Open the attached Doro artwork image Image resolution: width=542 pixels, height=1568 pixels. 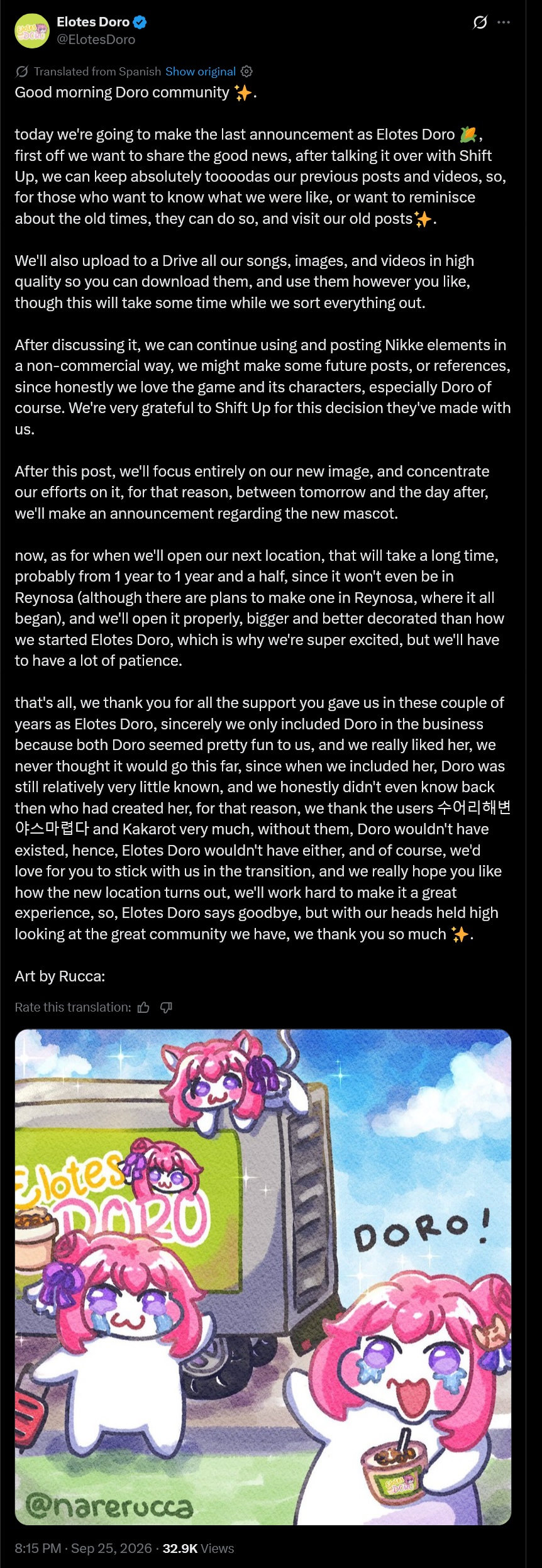pos(263,1277)
